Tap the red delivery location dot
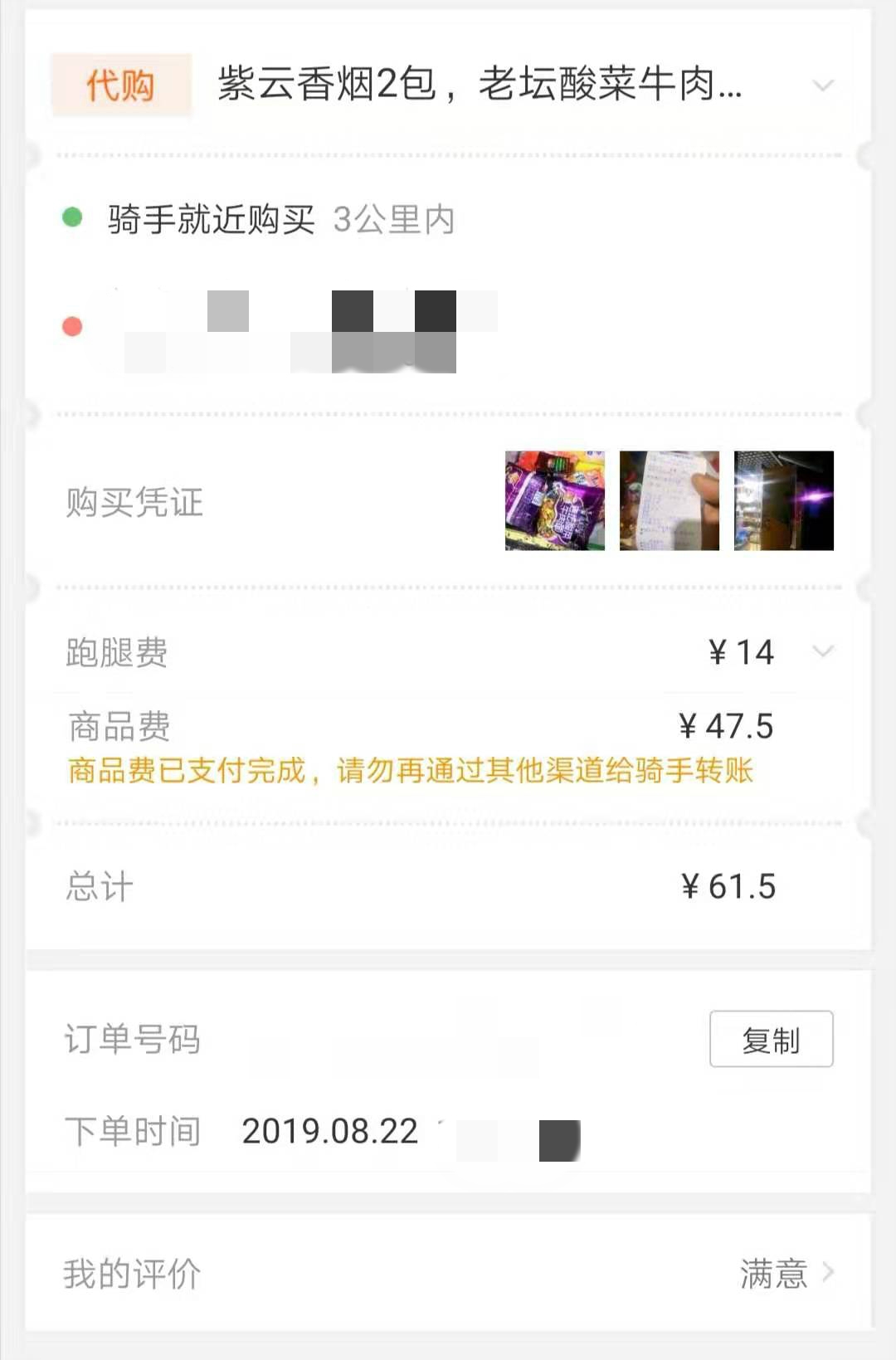Screen dimensions: 896x1360 click(x=73, y=326)
